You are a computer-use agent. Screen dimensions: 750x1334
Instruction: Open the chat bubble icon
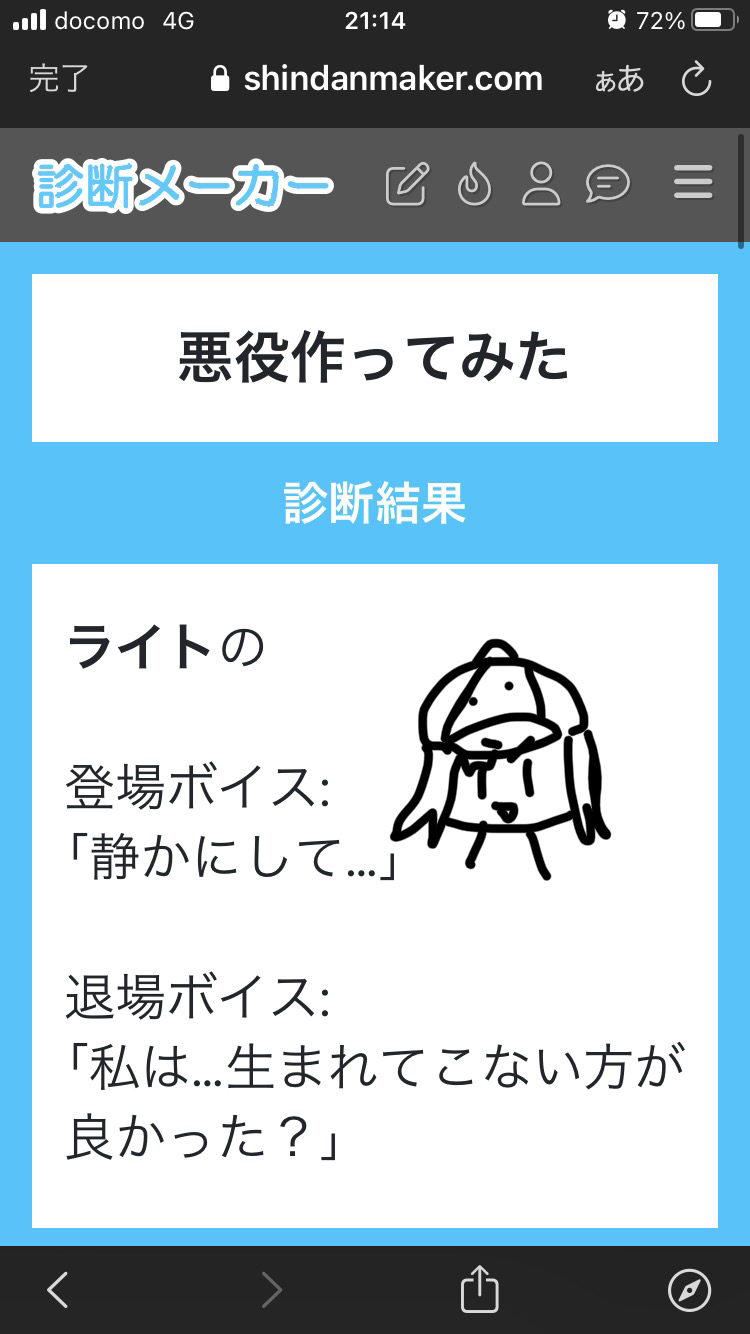pos(608,184)
